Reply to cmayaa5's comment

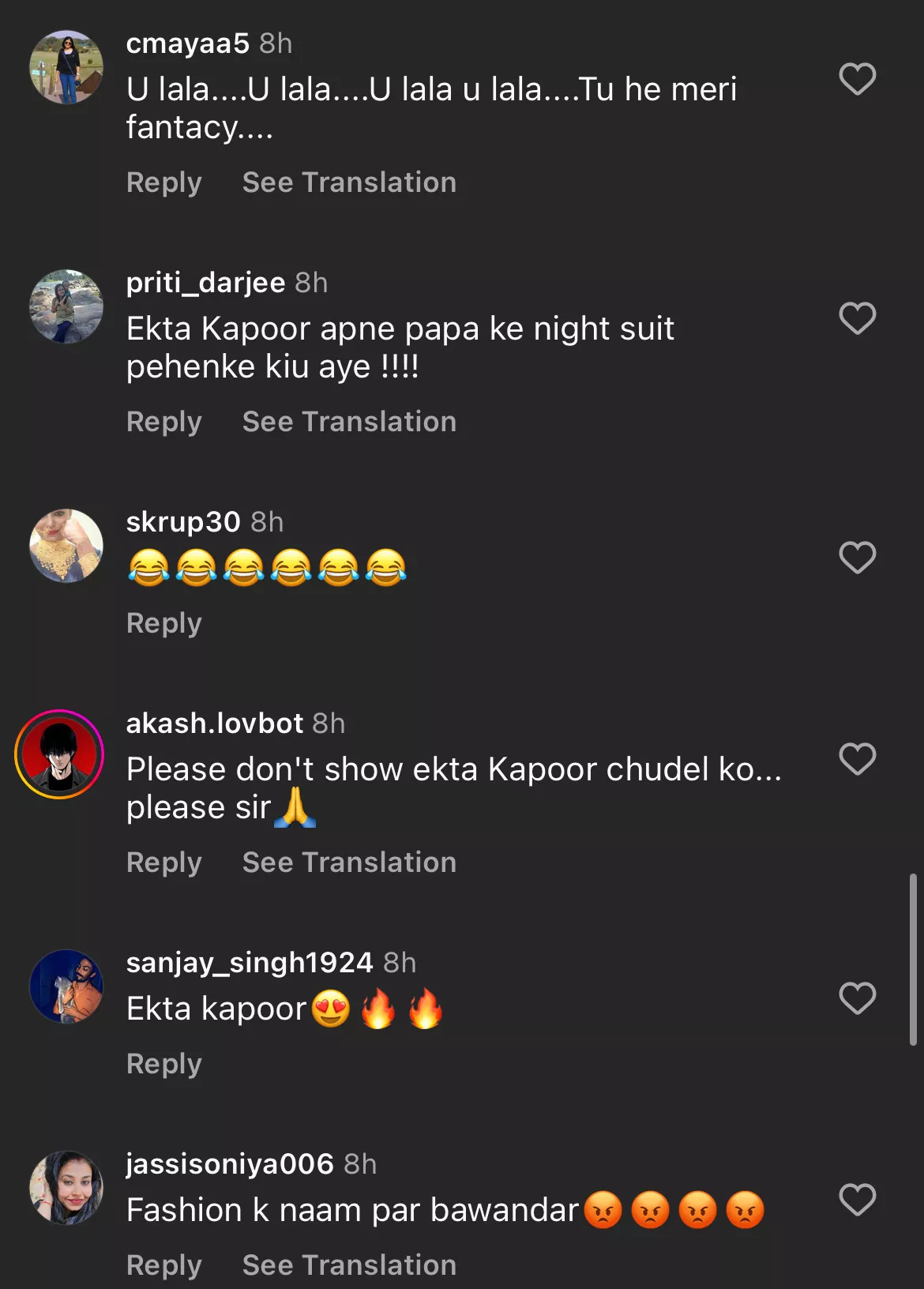click(x=164, y=182)
